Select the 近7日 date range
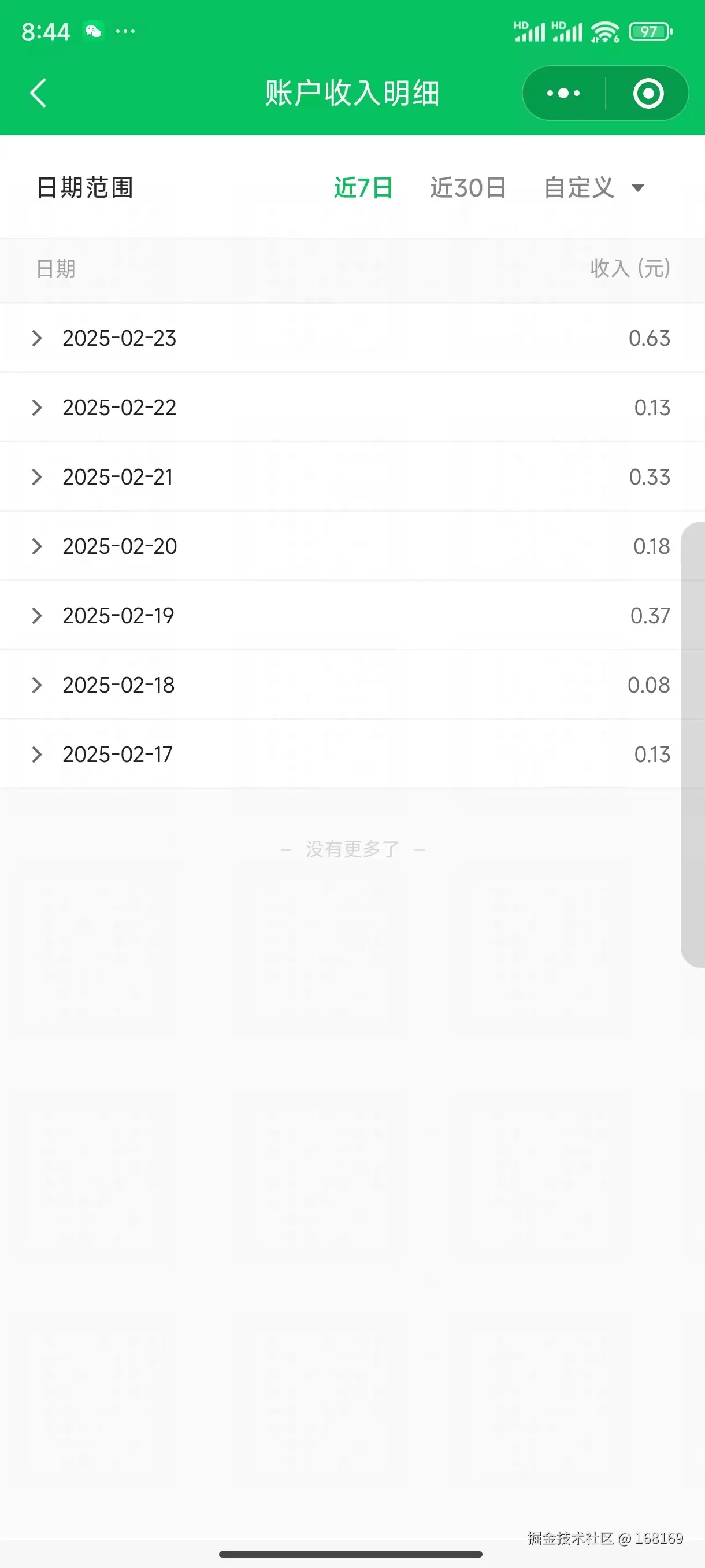705x1568 pixels. [363, 187]
